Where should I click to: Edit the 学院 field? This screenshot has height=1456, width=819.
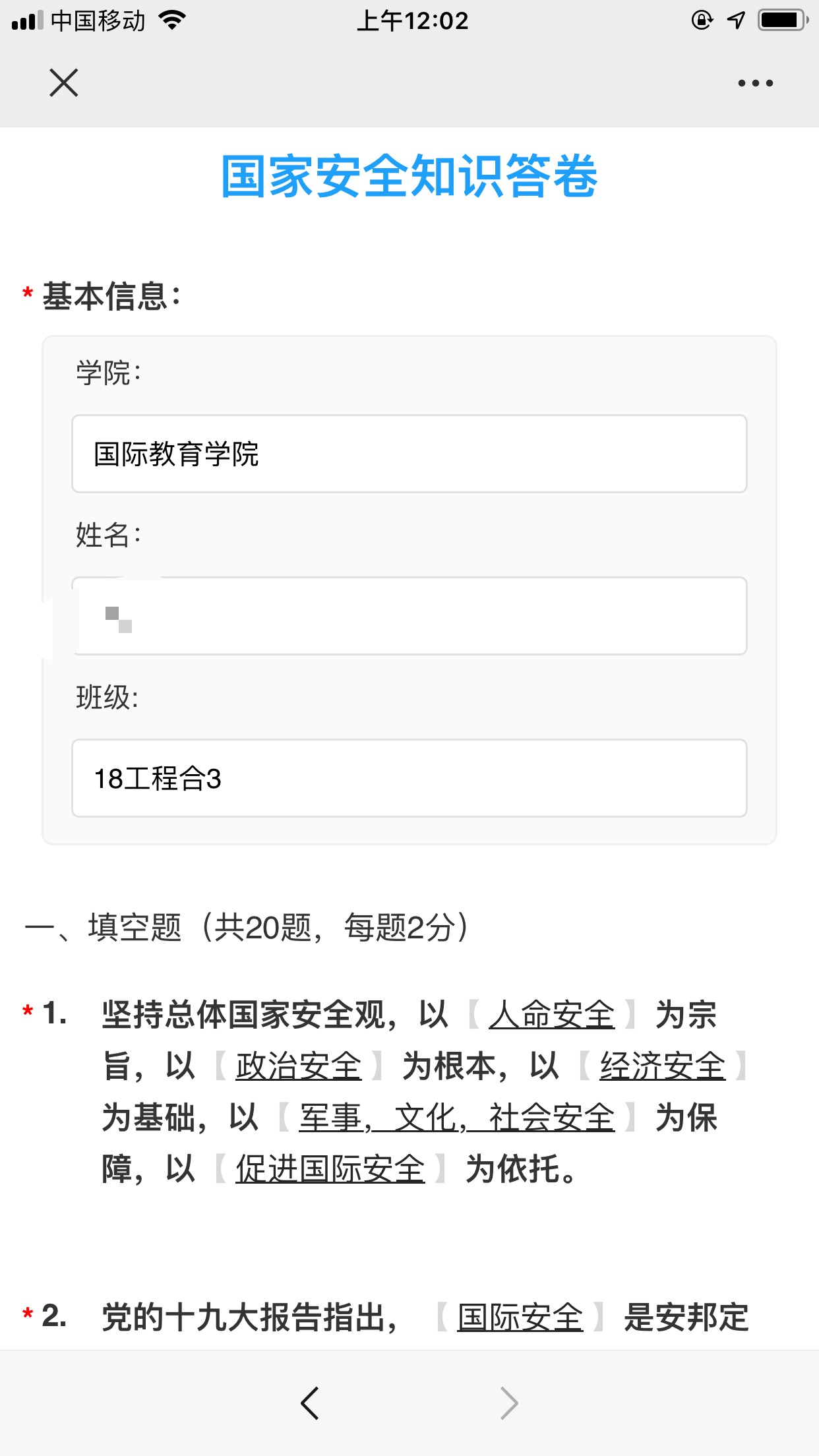tap(409, 454)
